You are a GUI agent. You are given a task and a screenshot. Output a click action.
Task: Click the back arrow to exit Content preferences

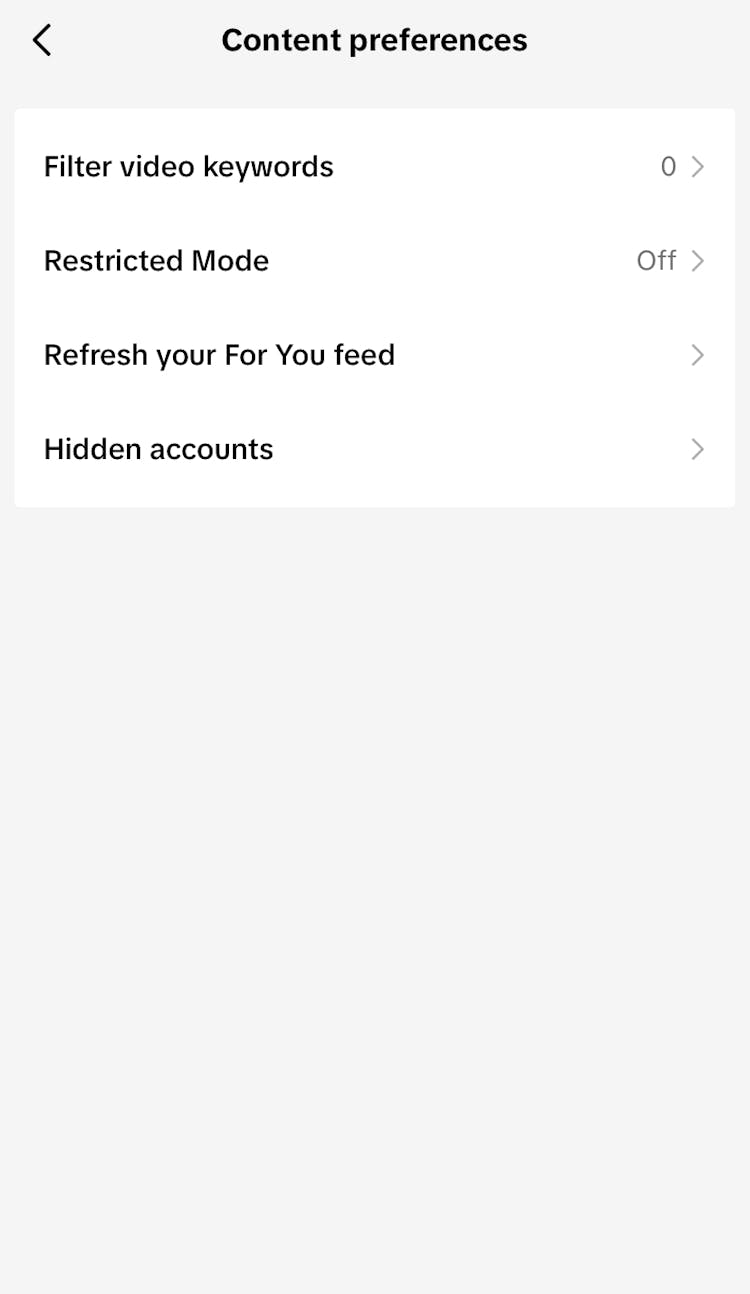(41, 40)
